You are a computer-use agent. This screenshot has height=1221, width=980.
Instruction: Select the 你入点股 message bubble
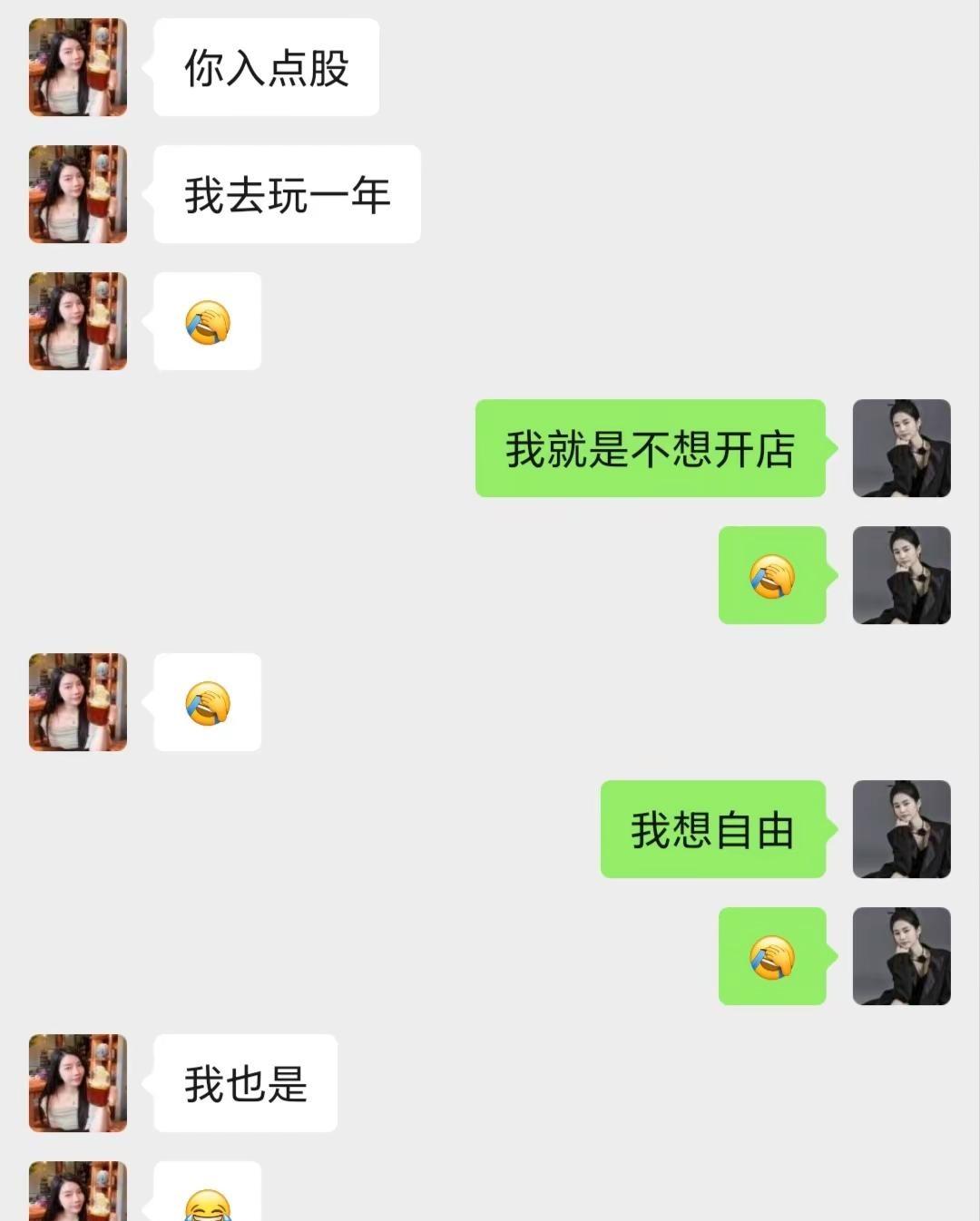pyautogui.click(x=266, y=65)
